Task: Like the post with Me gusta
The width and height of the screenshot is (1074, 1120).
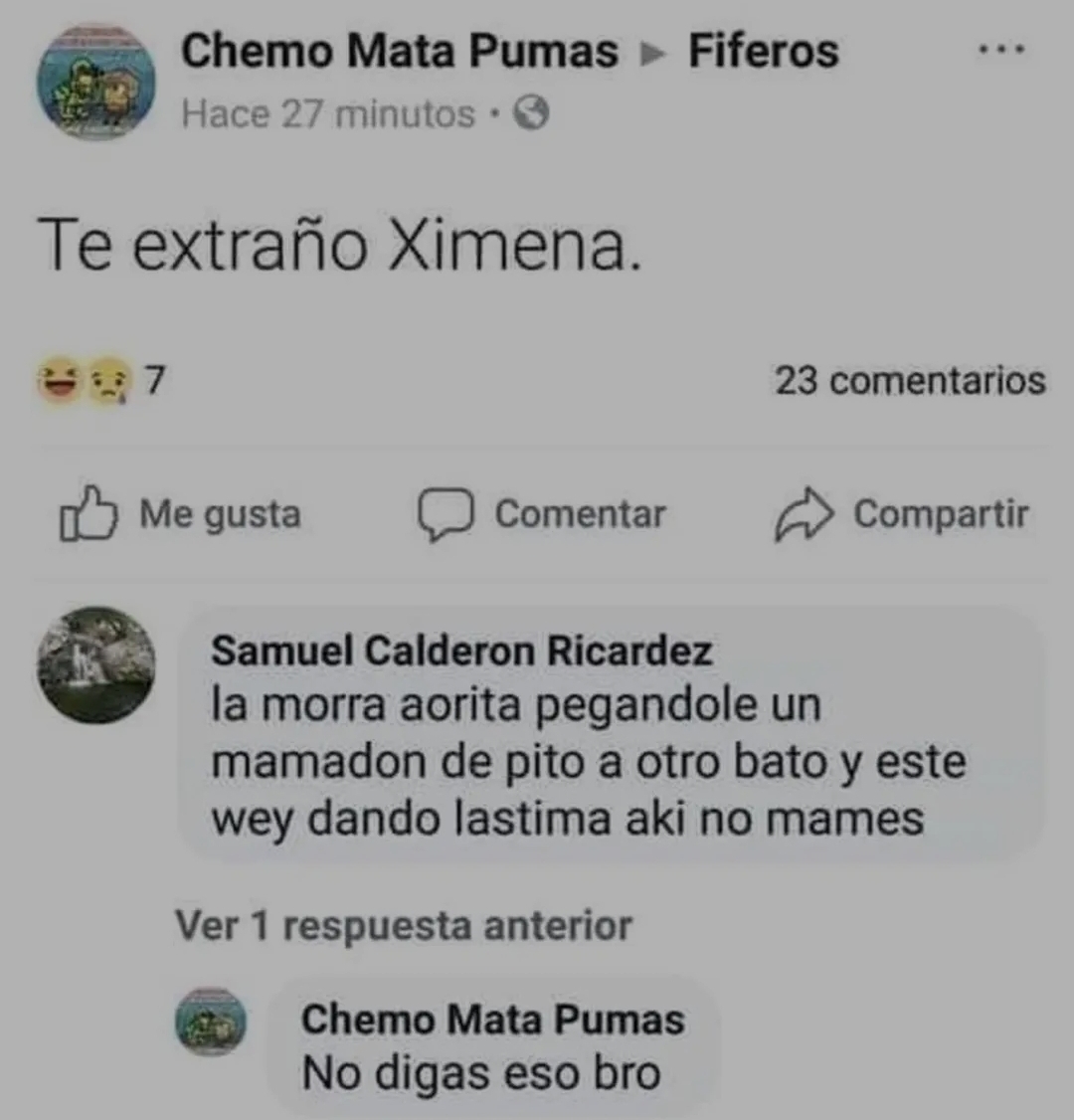Action: (x=180, y=513)
